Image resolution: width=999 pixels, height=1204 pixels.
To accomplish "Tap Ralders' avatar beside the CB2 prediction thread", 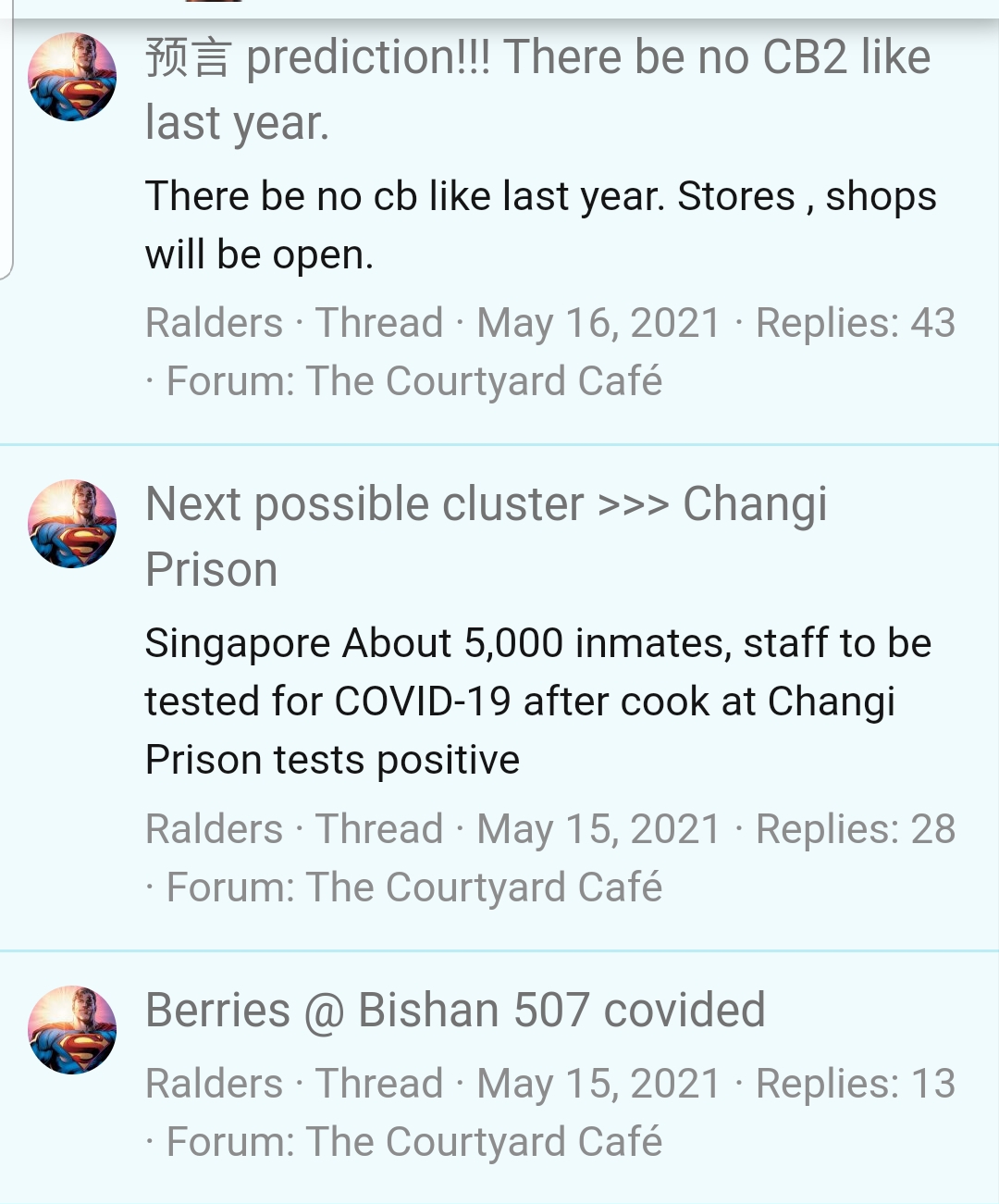I will pos(72,77).
